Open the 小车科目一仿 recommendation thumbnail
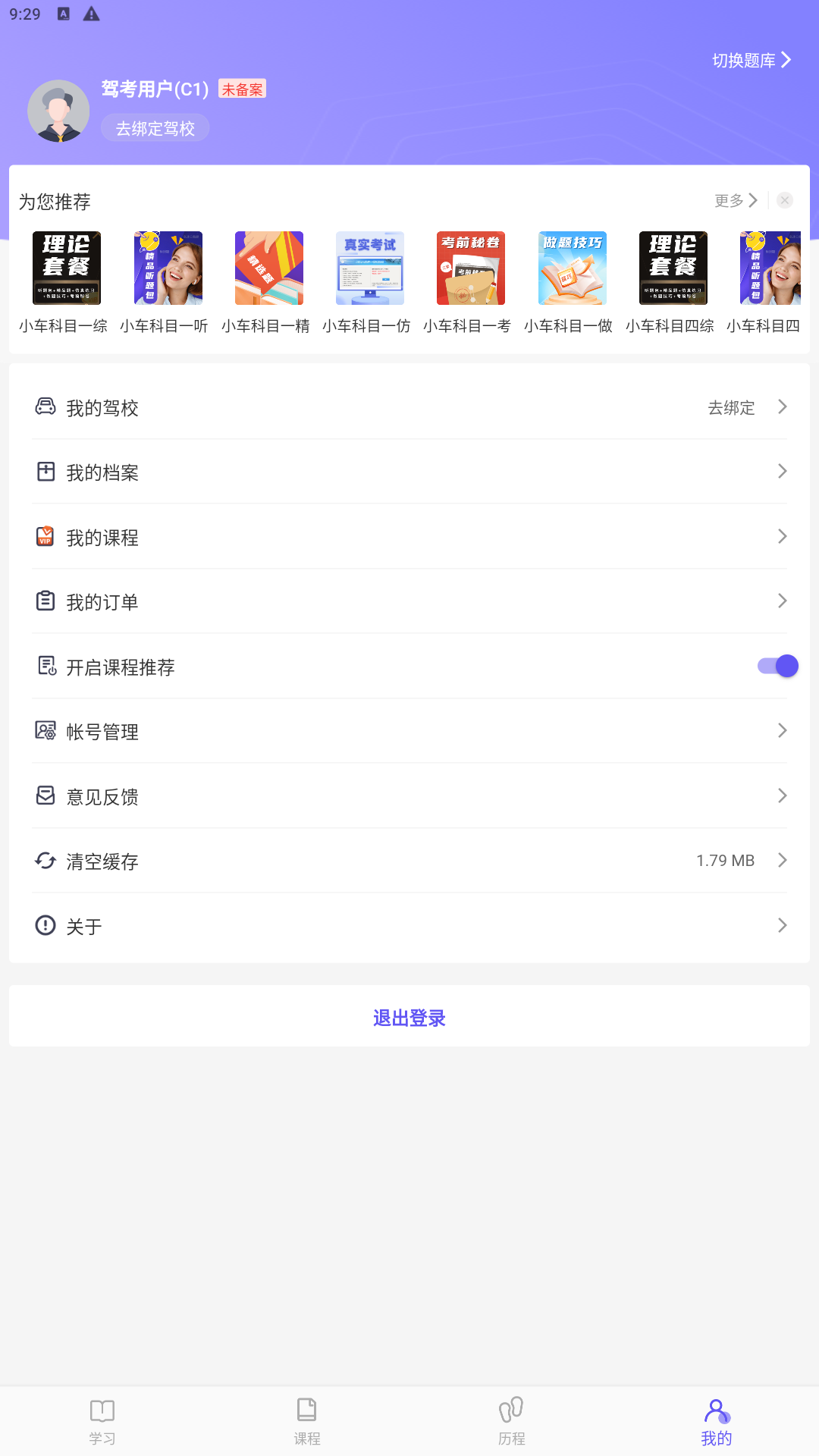 click(369, 268)
